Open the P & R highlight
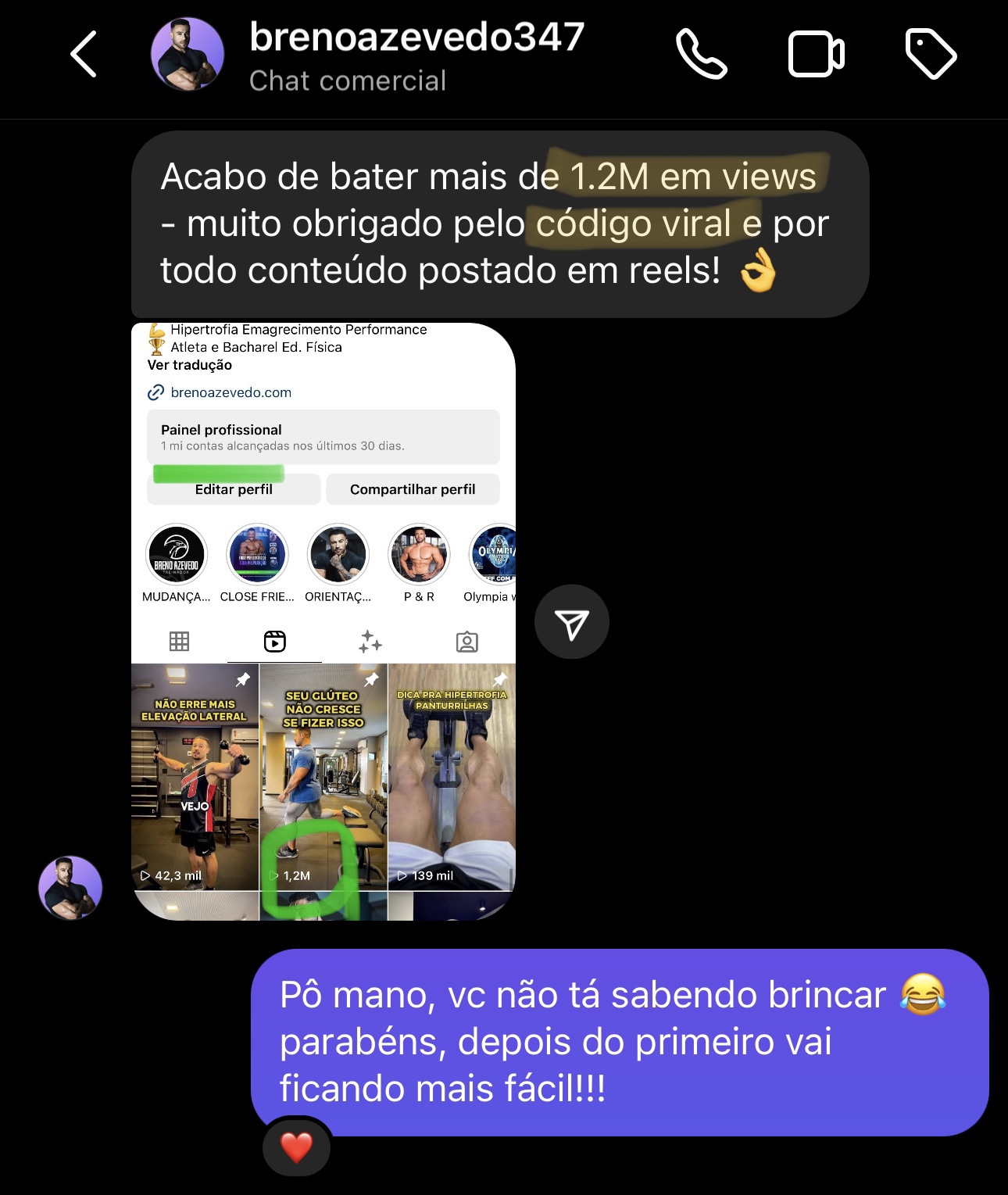The width and height of the screenshot is (1008, 1195). (x=418, y=554)
